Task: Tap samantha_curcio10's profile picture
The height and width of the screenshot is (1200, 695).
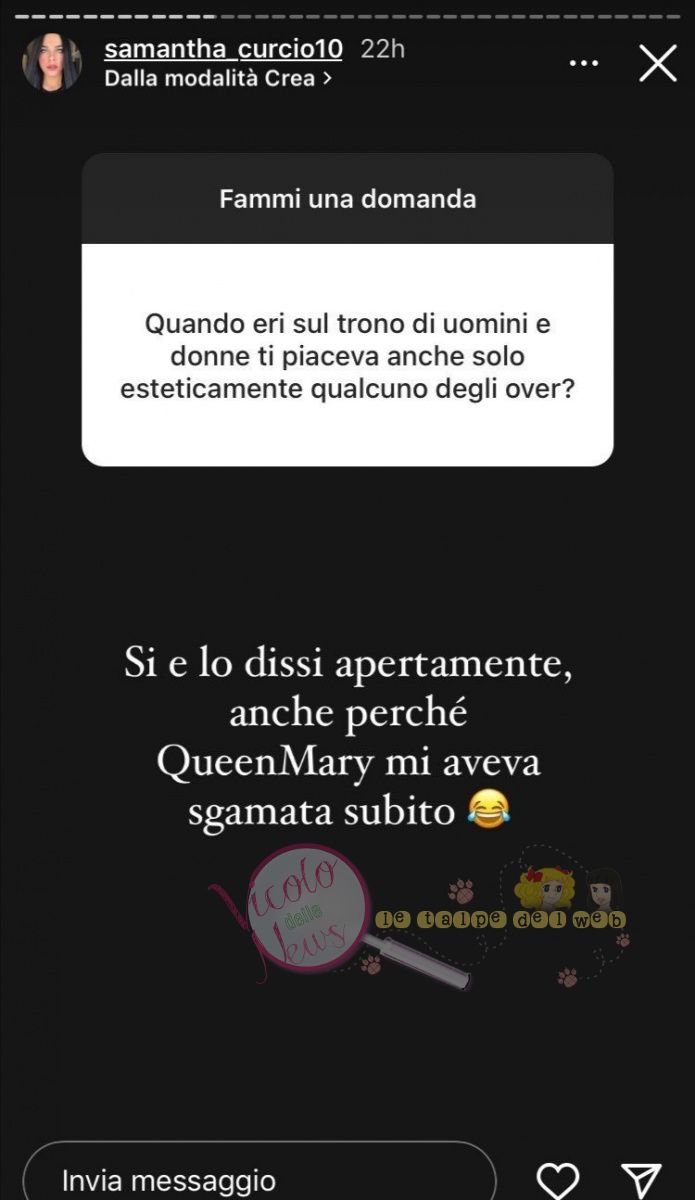Action: 52,62
